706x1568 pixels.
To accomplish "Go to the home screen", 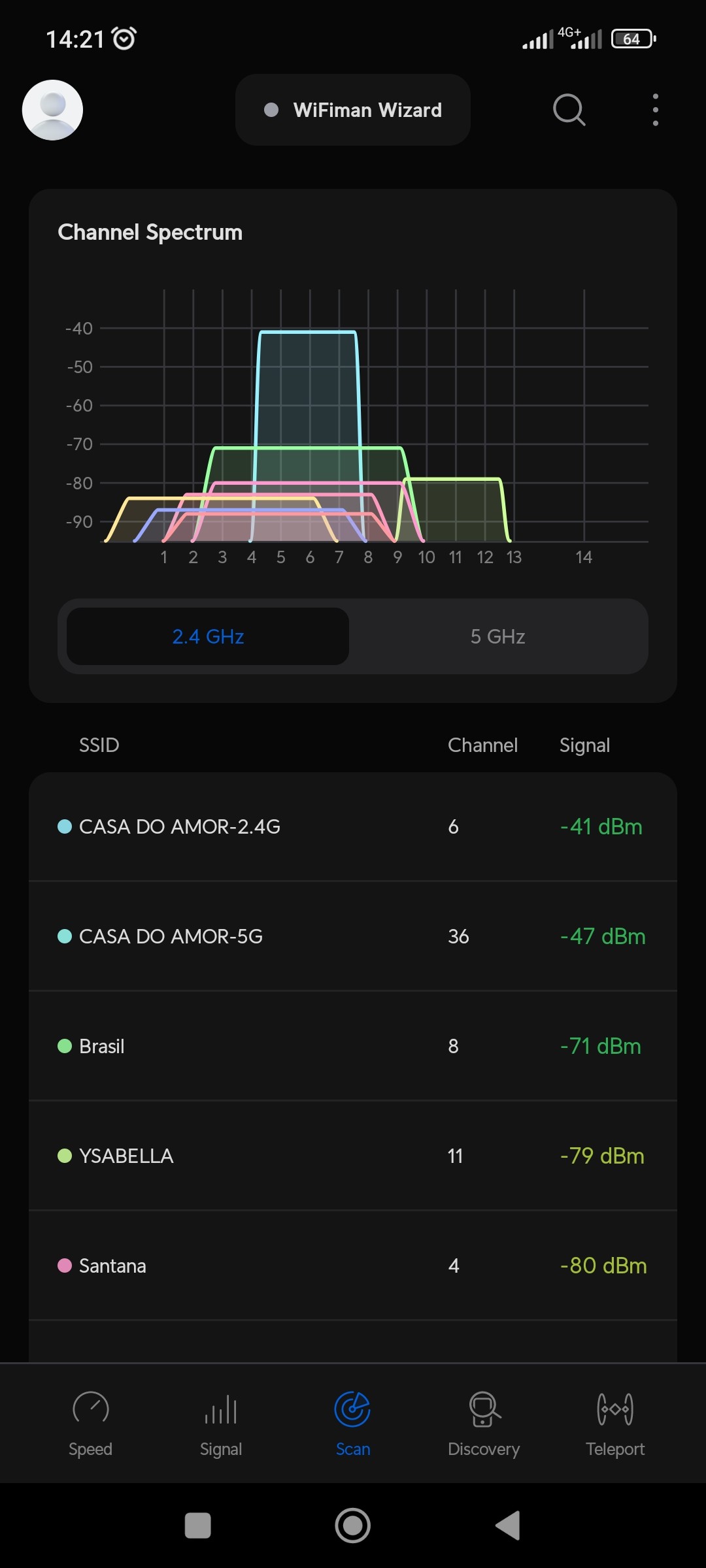I will point(353,1526).
